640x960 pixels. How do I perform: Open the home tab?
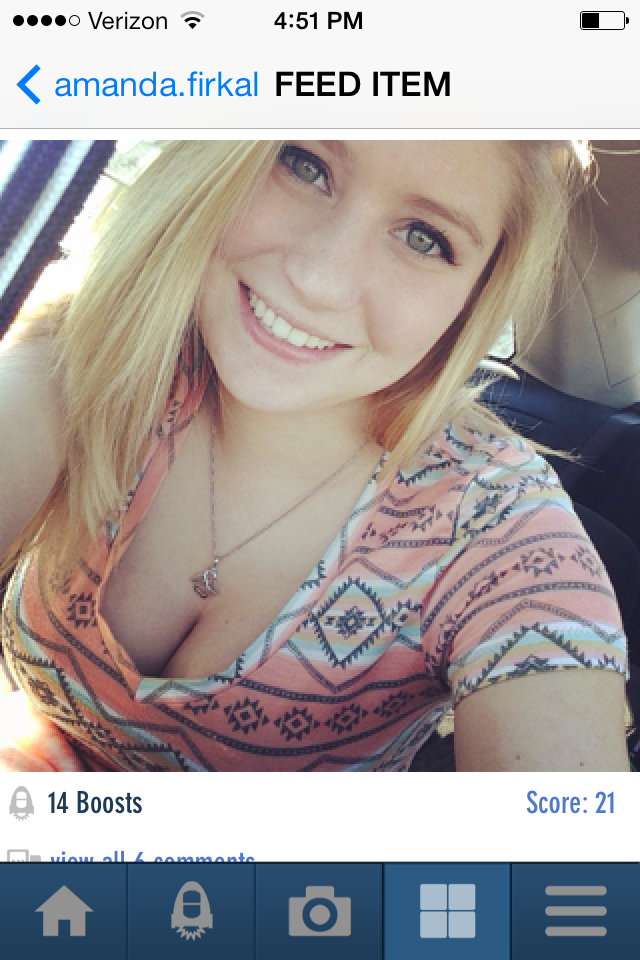click(64, 911)
